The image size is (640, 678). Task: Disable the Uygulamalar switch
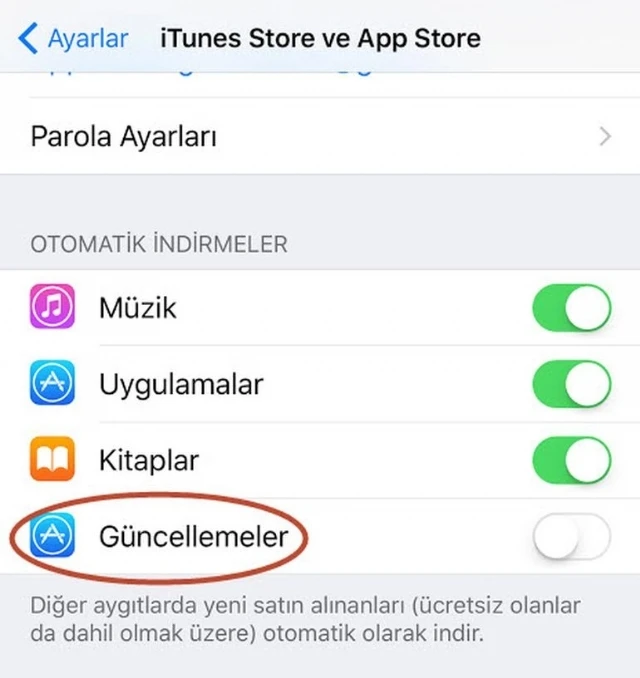coord(571,384)
